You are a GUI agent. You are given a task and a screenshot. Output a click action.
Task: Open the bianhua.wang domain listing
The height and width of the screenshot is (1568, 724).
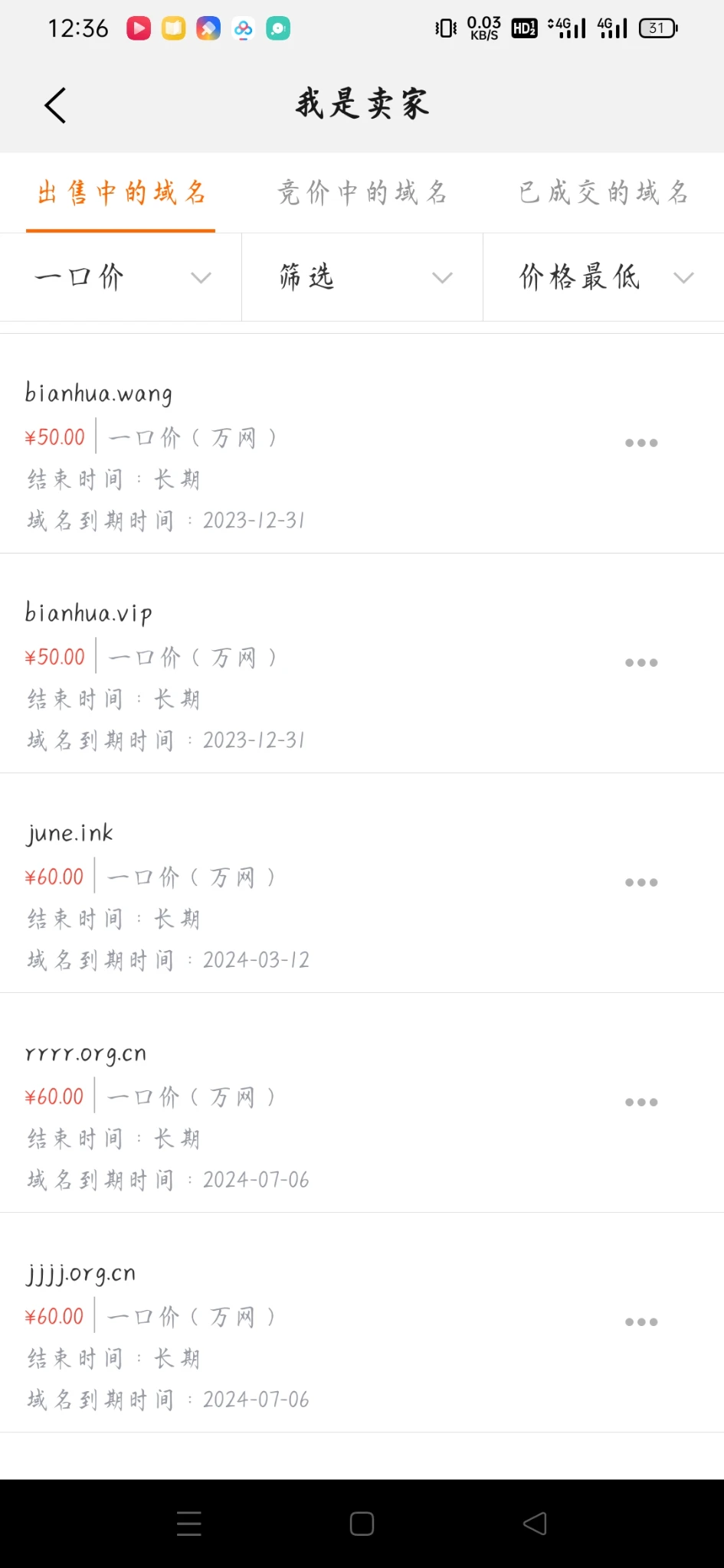point(98,394)
